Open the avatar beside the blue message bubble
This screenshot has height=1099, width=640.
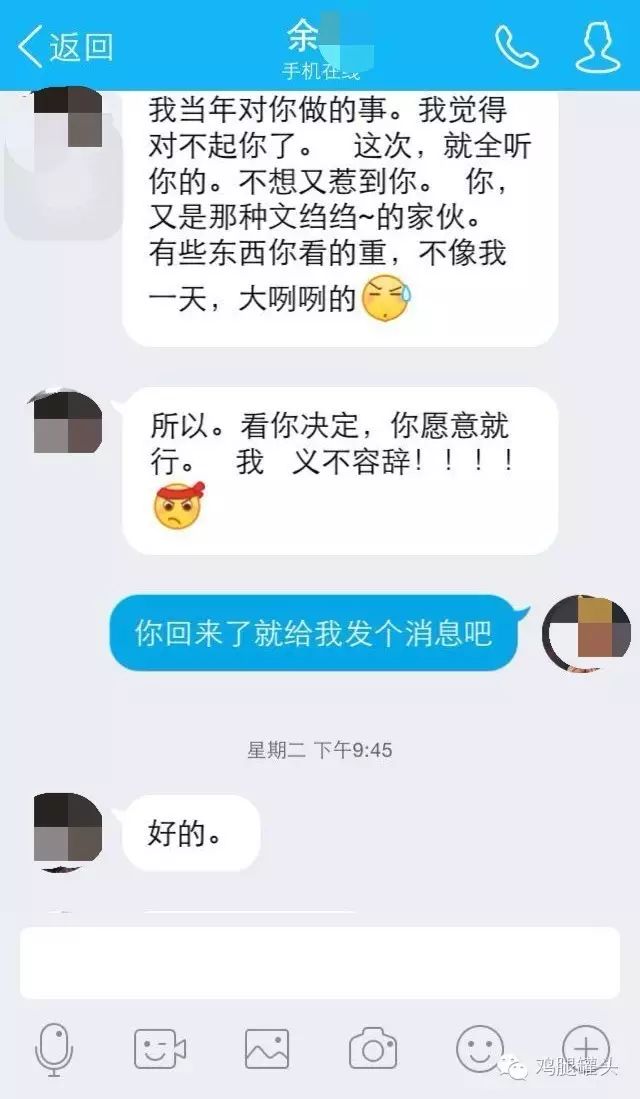pos(586,633)
